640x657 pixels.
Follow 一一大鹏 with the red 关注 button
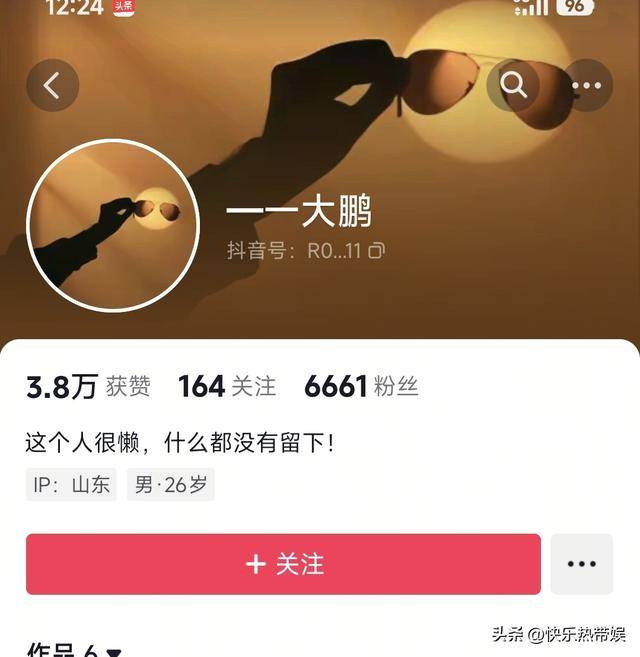283,564
